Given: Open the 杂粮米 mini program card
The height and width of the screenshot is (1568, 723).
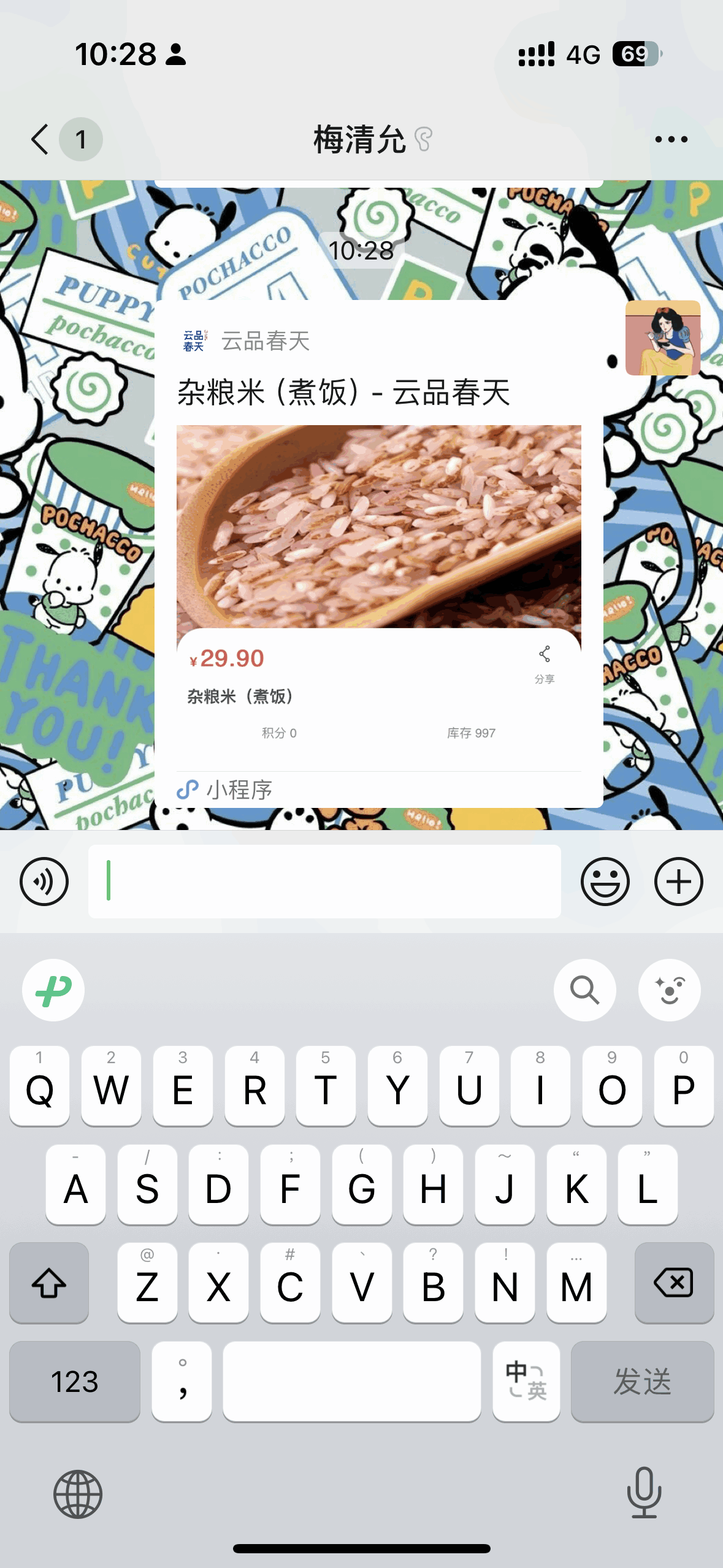Looking at the screenshot, I should tap(378, 552).
